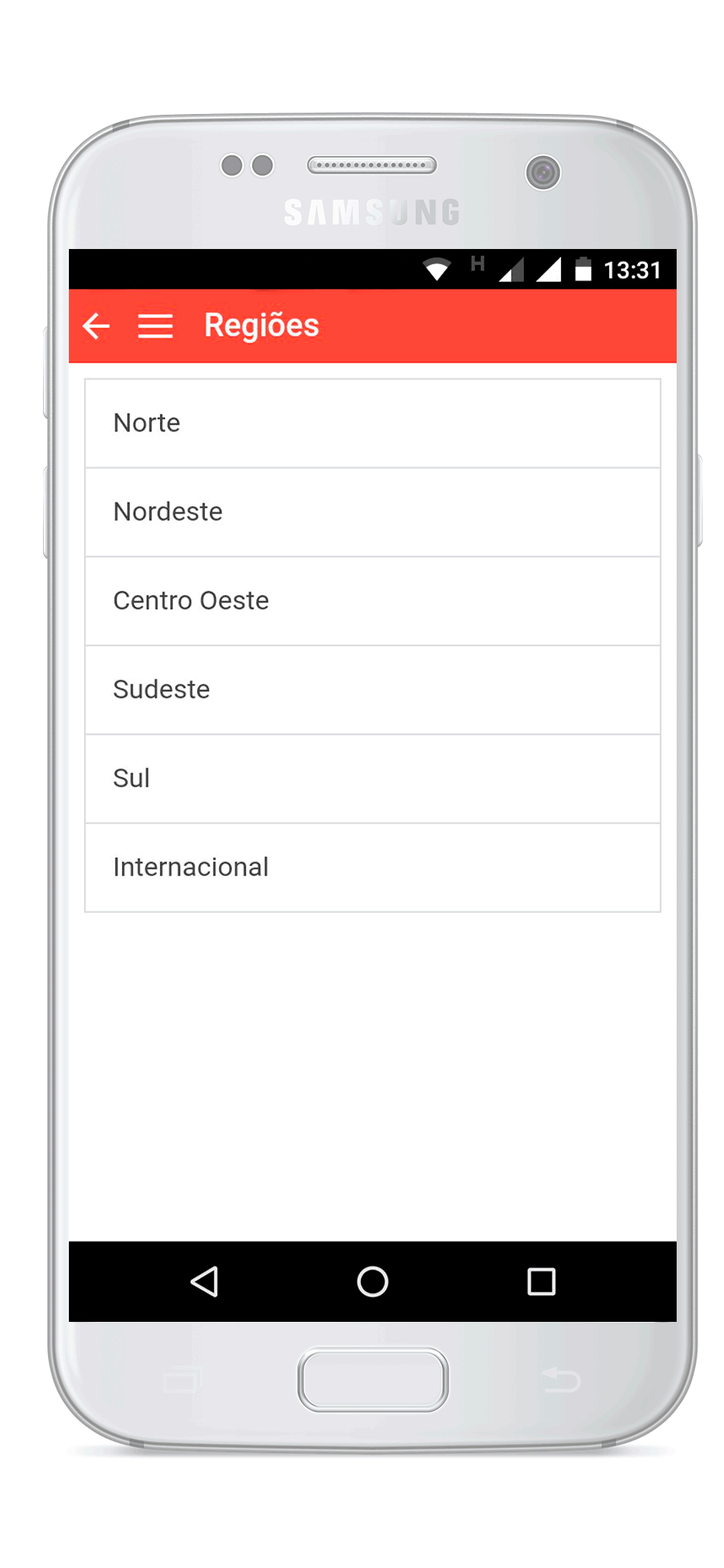The image size is (724, 1568).
Task: Open the recent apps overview
Action: [x=541, y=1281]
